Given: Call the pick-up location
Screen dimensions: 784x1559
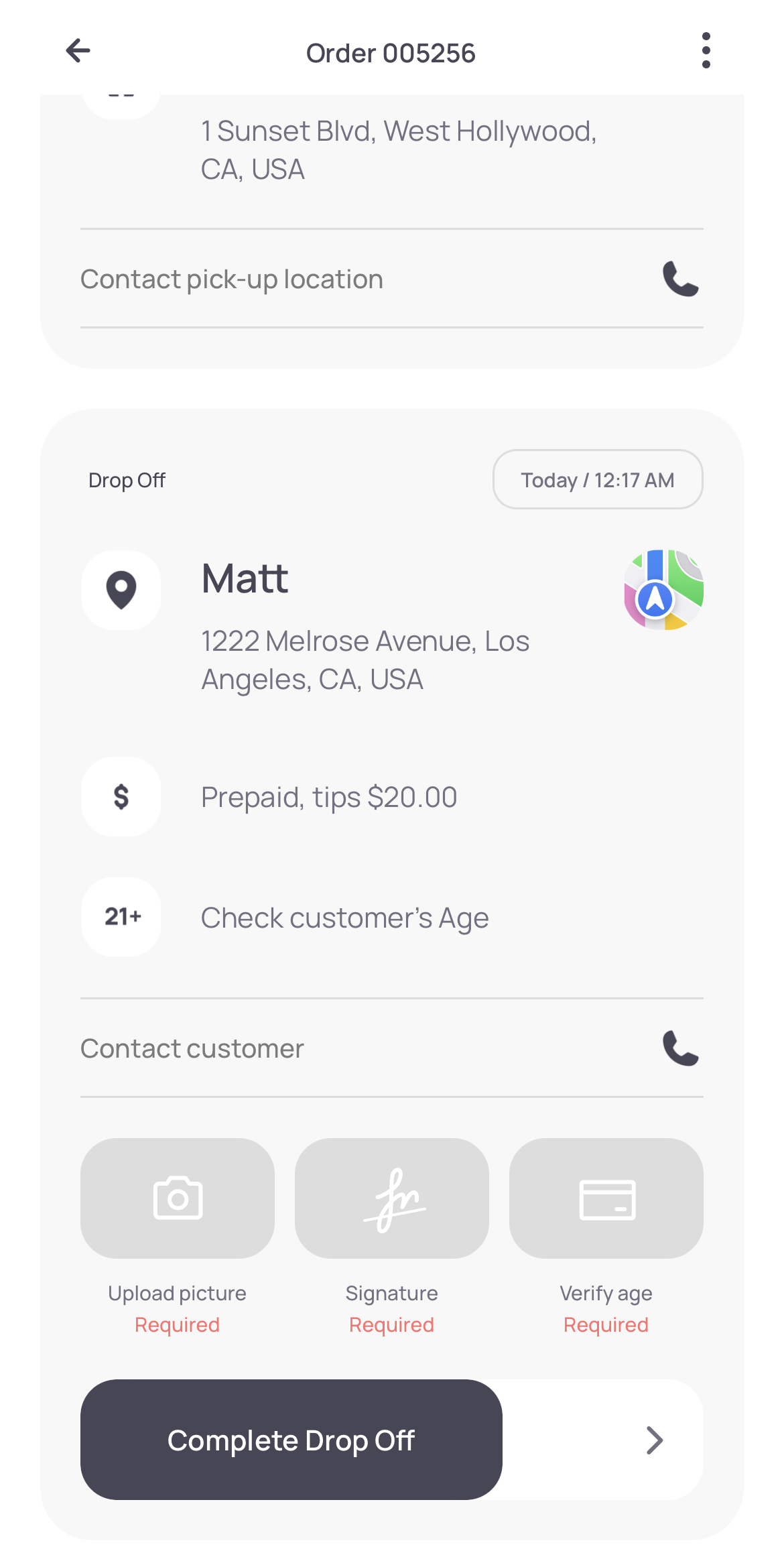Looking at the screenshot, I should click(680, 279).
